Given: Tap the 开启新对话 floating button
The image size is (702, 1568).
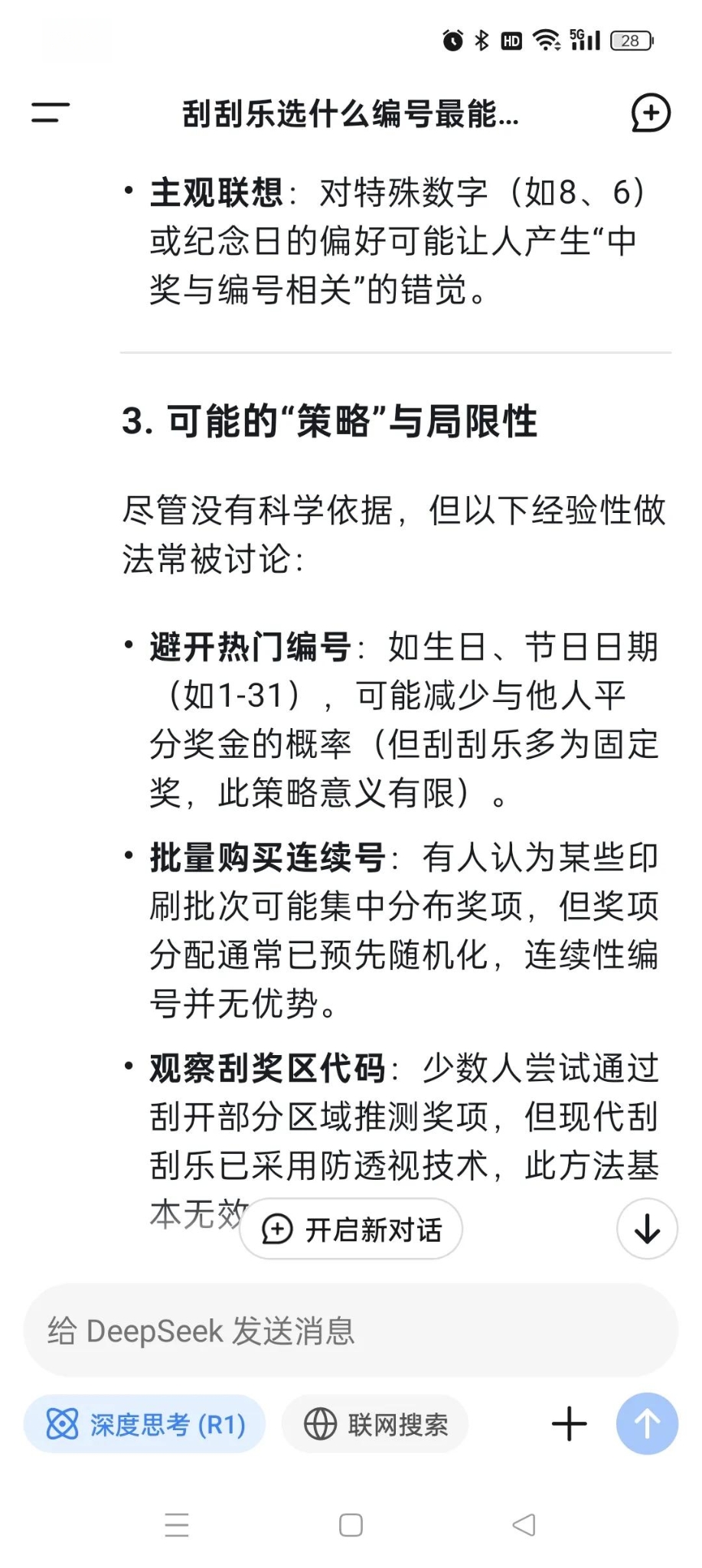Looking at the screenshot, I should pos(351,1229).
